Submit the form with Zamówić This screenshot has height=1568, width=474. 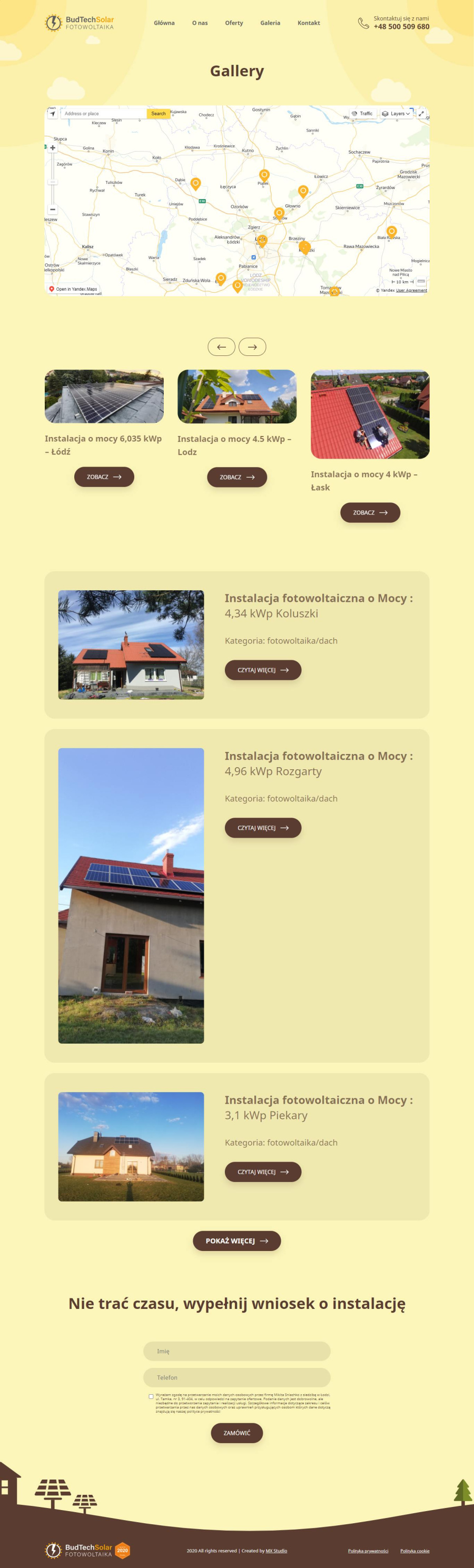236,1433
